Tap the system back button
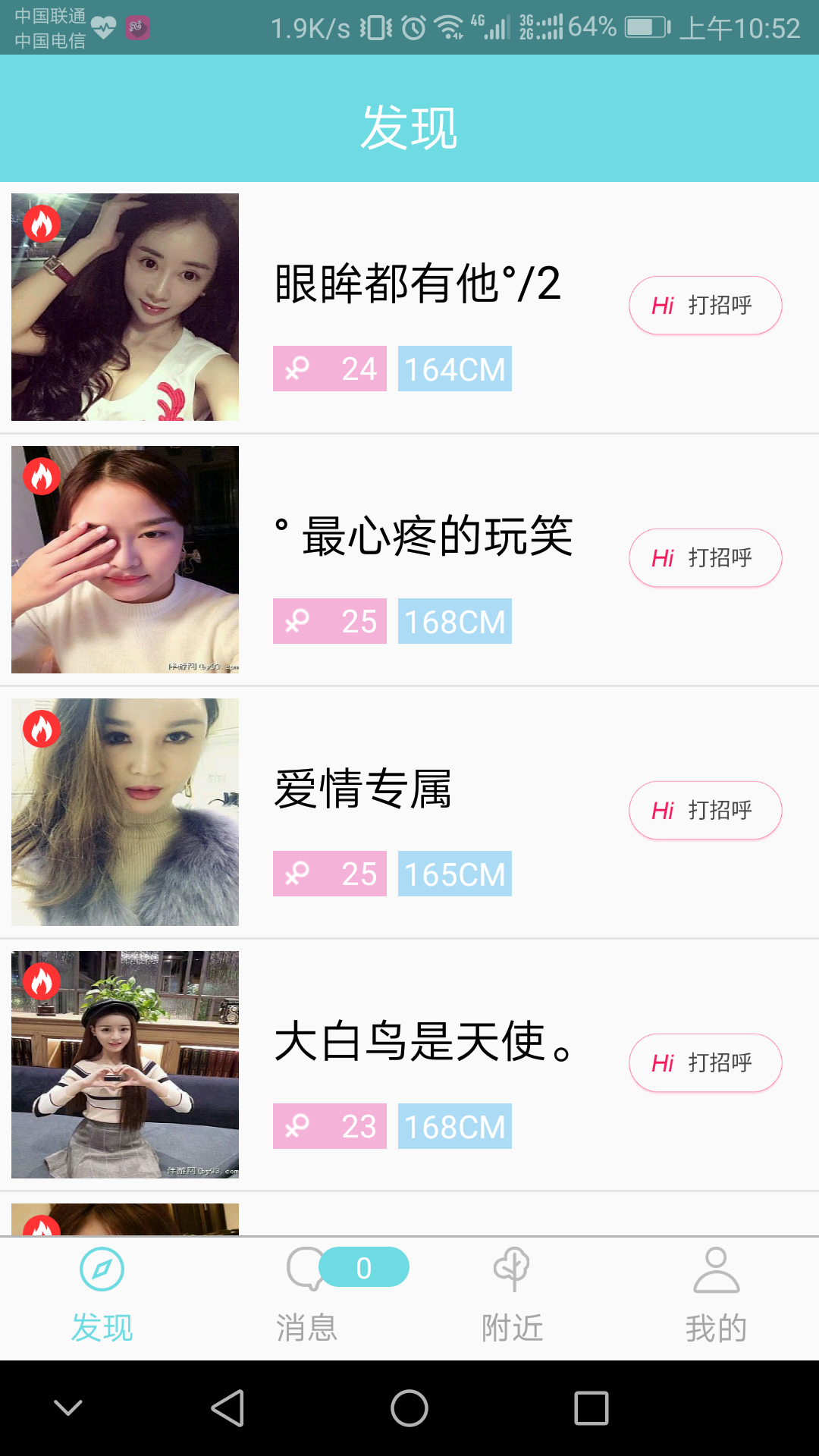Screen dimensions: 819x1456 [227, 1408]
